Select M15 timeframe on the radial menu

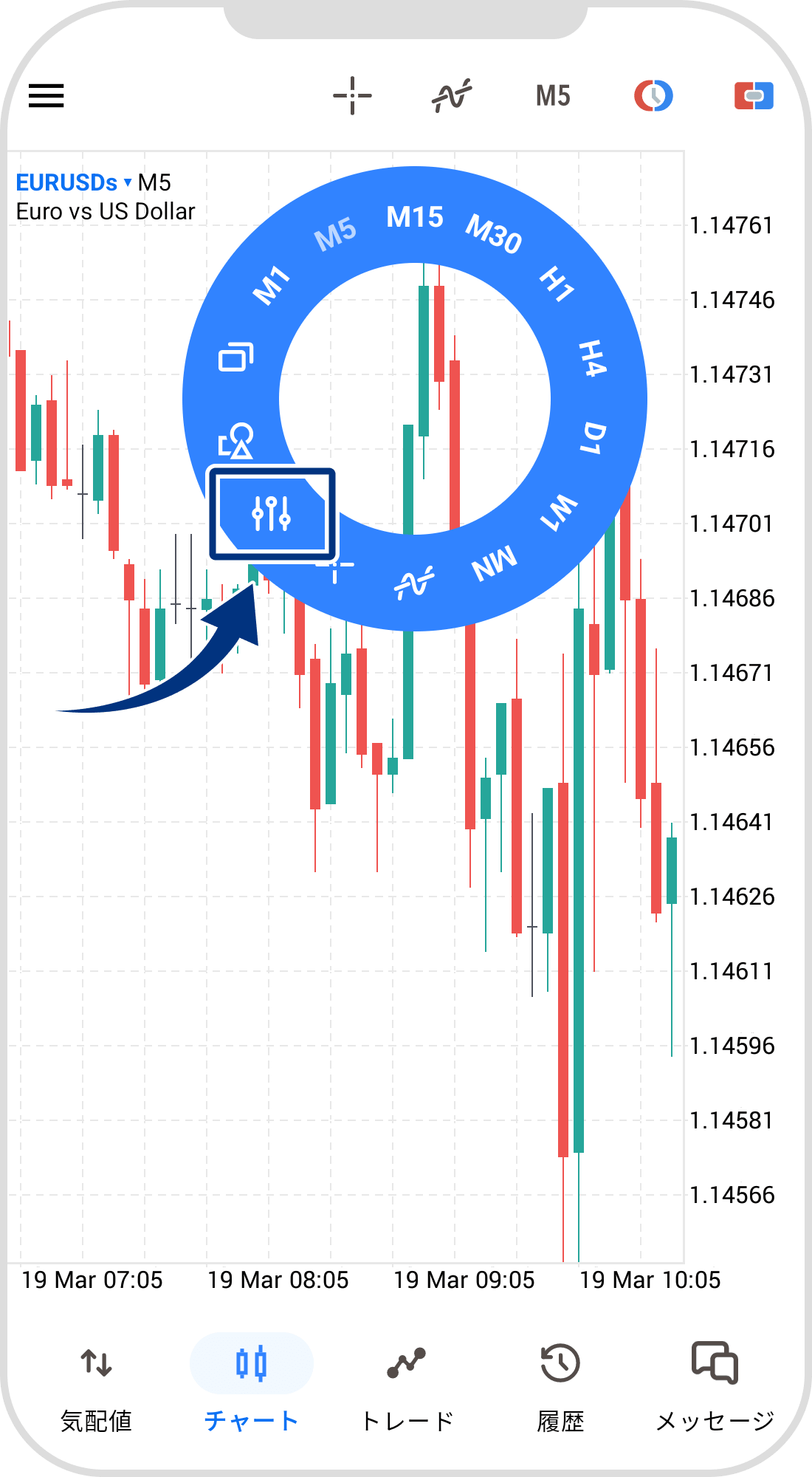click(415, 217)
